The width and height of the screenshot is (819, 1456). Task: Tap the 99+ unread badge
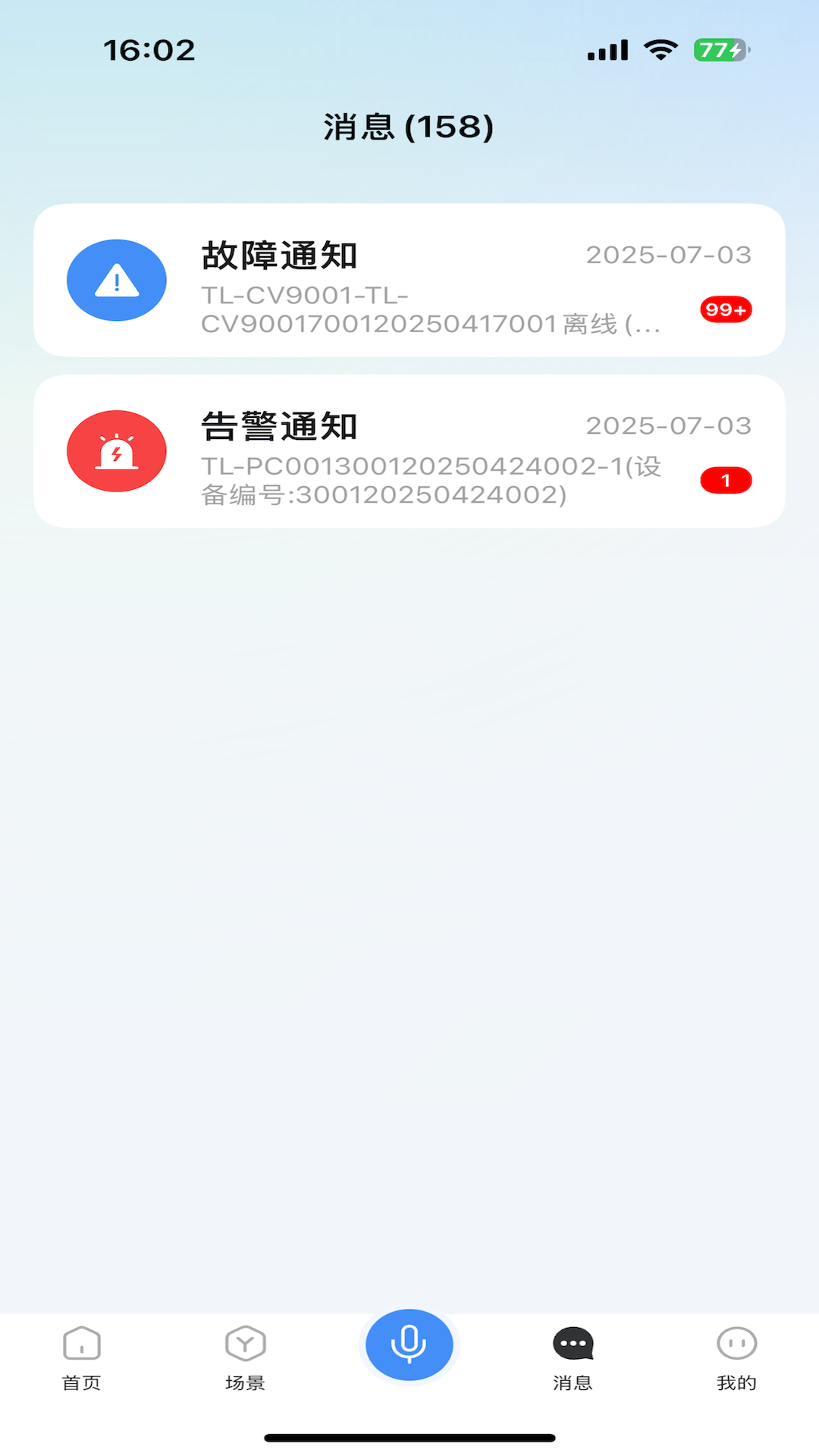click(x=726, y=309)
